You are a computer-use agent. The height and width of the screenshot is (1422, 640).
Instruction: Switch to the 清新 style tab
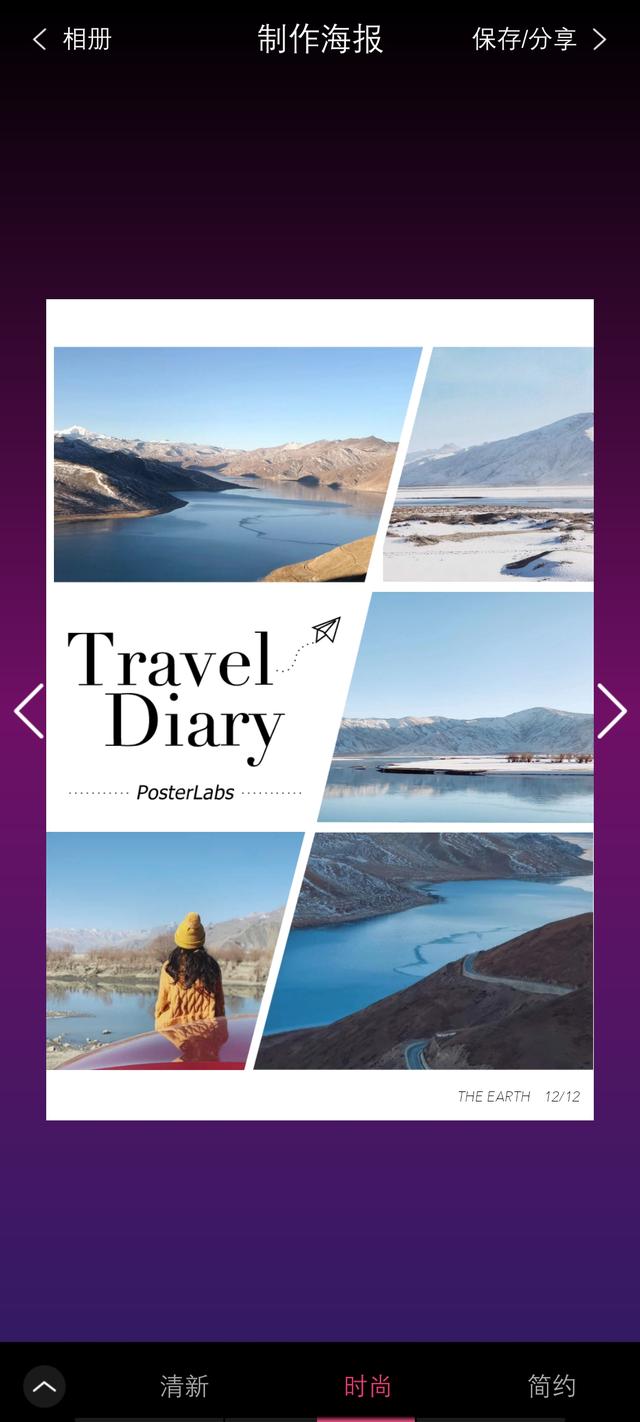click(184, 1386)
